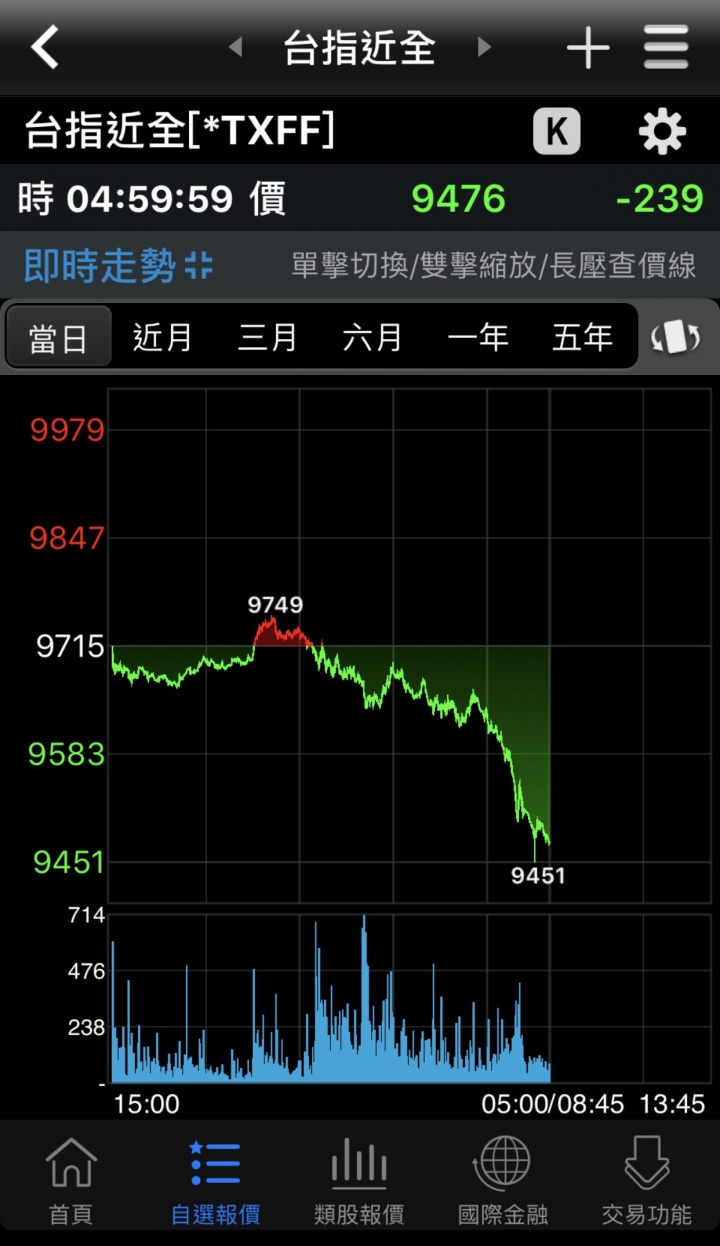
Task: Add item with the plus icon
Action: (588, 47)
